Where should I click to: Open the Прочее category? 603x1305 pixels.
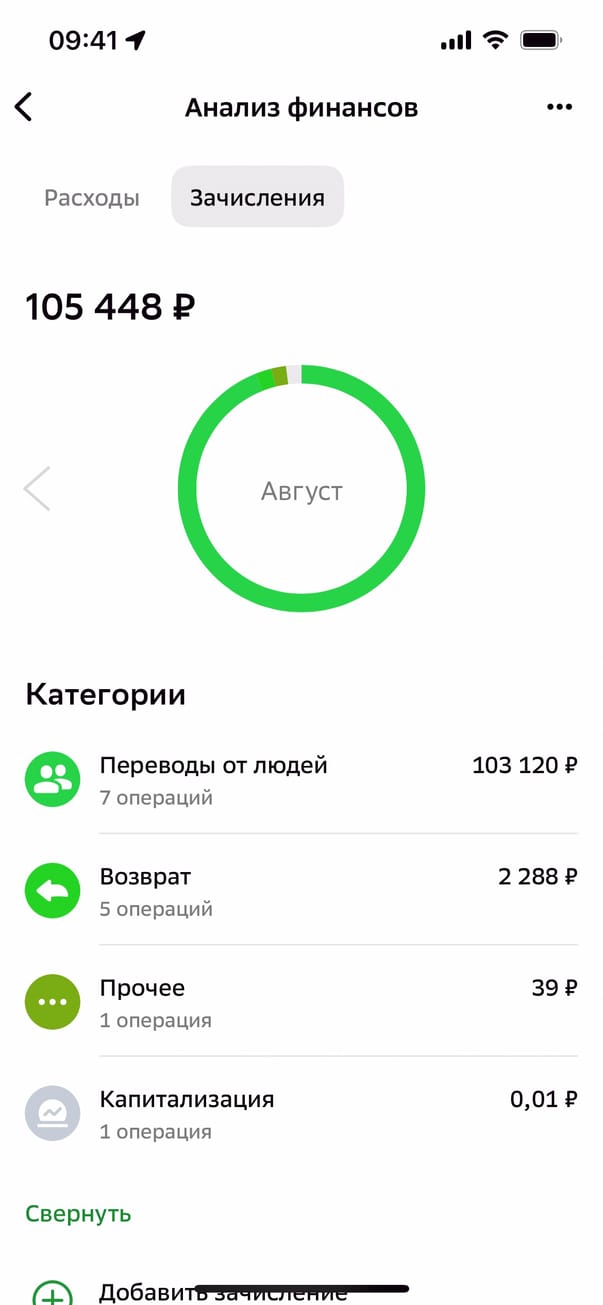point(301,1001)
